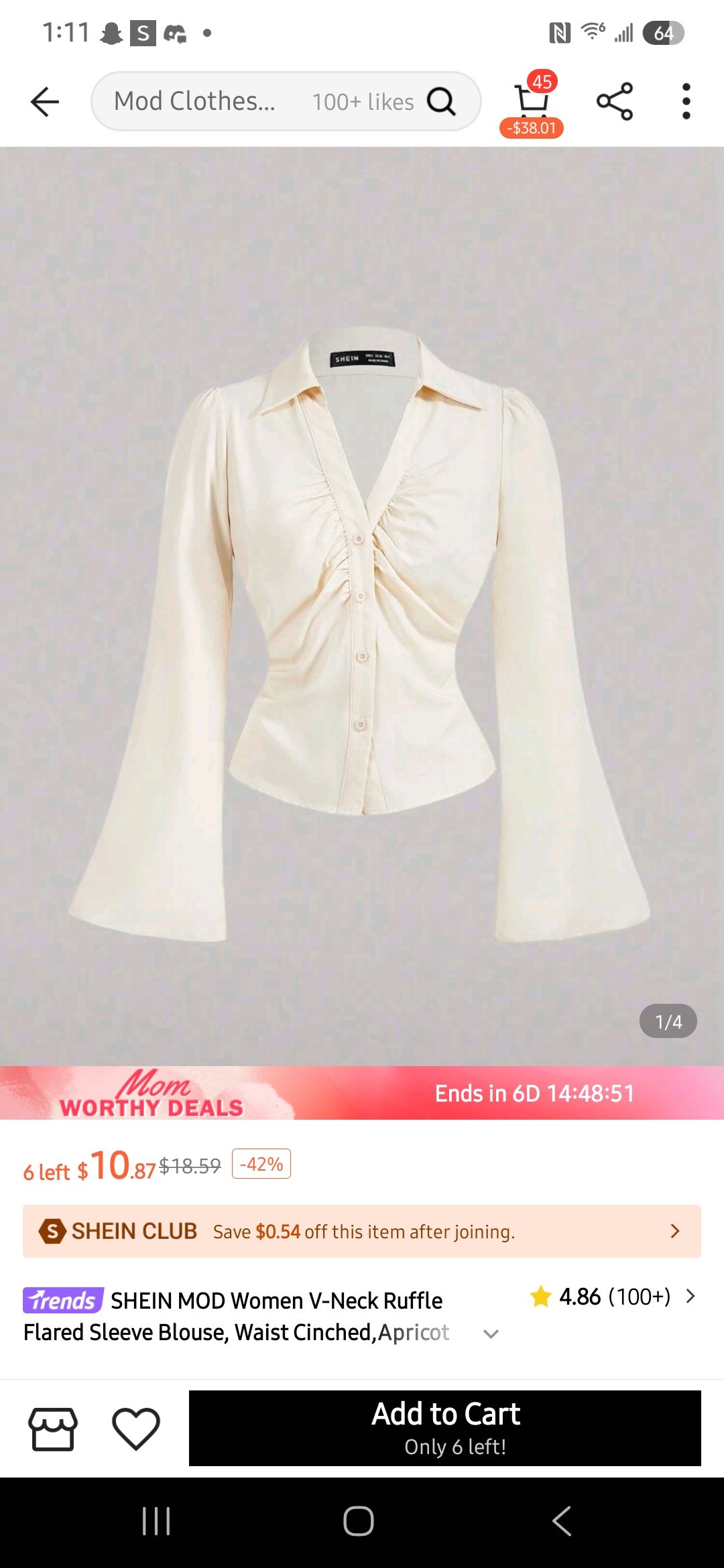Tap the system home button
The image size is (724, 1568).
[359, 1521]
